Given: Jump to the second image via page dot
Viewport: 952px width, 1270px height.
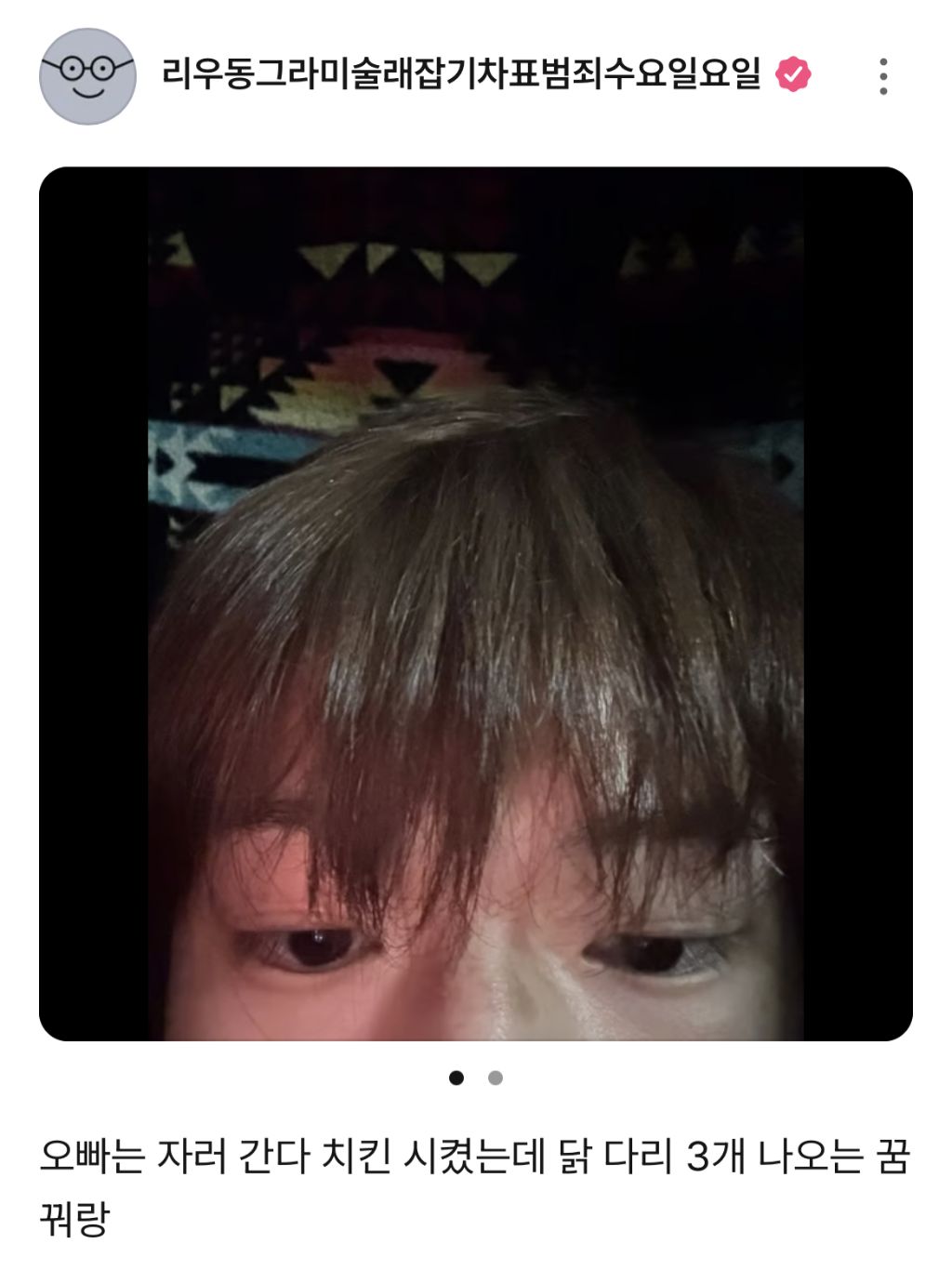Looking at the screenshot, I should pos(496,1078).
